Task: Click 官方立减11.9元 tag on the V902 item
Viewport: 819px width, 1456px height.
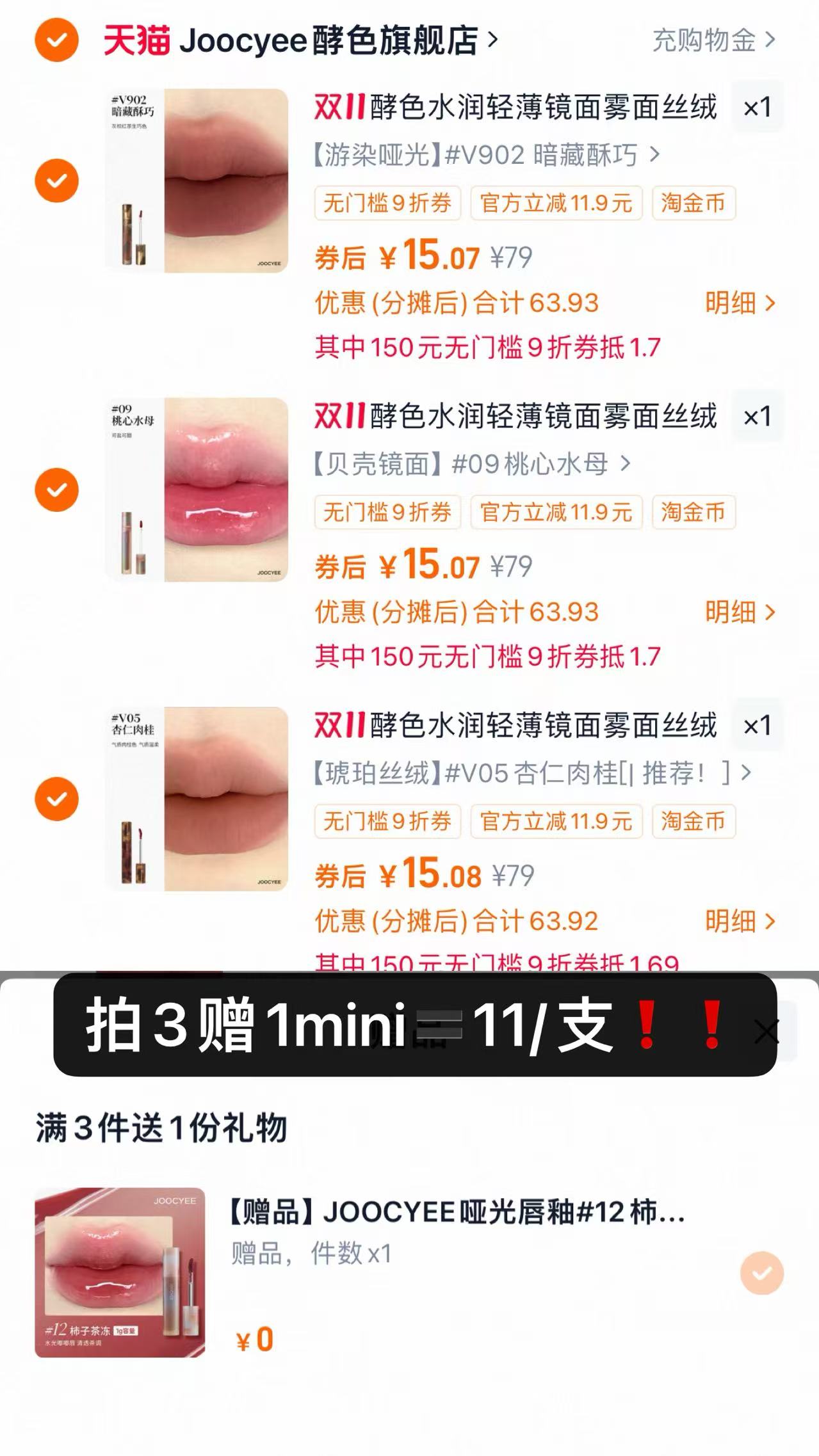Action: click(556, 204)
